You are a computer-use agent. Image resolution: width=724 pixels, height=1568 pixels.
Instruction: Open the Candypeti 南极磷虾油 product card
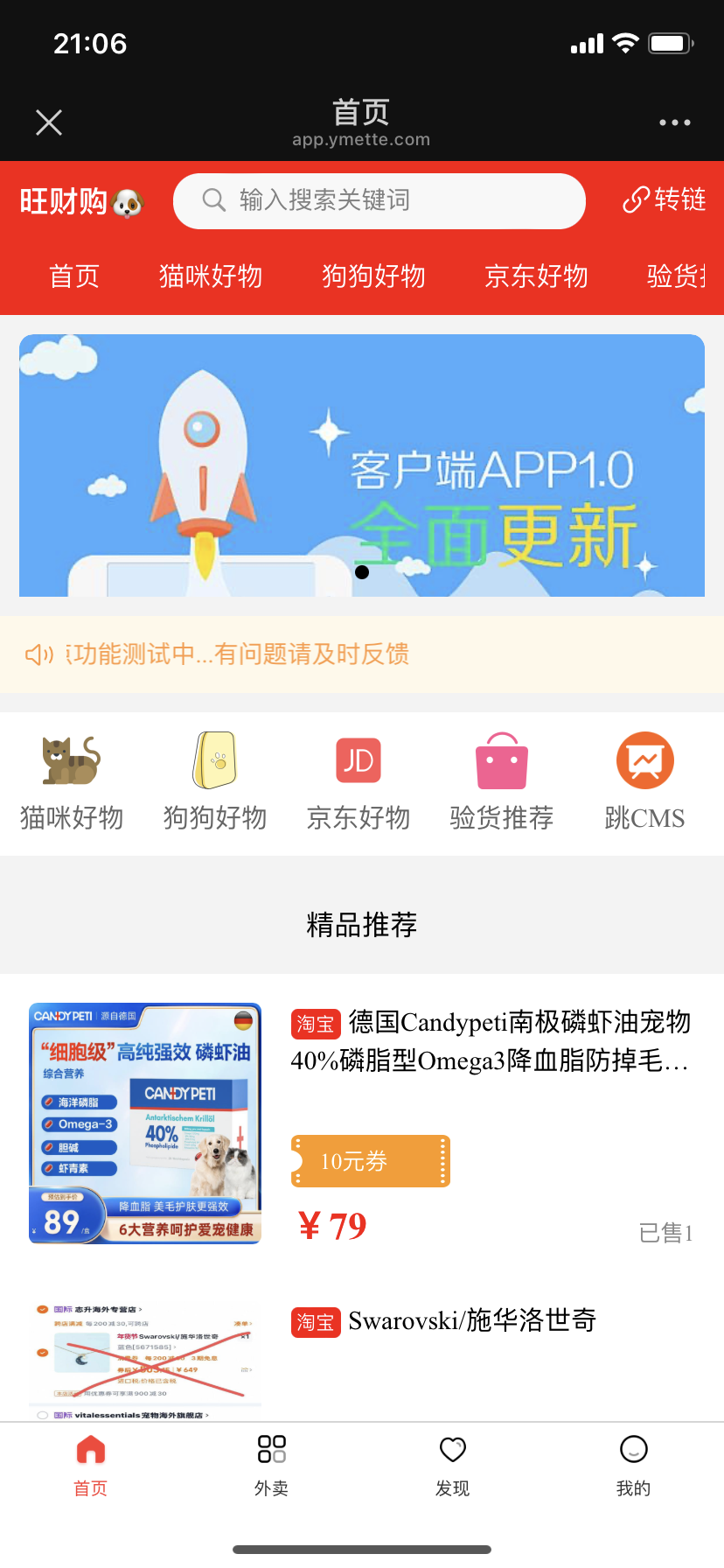pos(490,1041)
